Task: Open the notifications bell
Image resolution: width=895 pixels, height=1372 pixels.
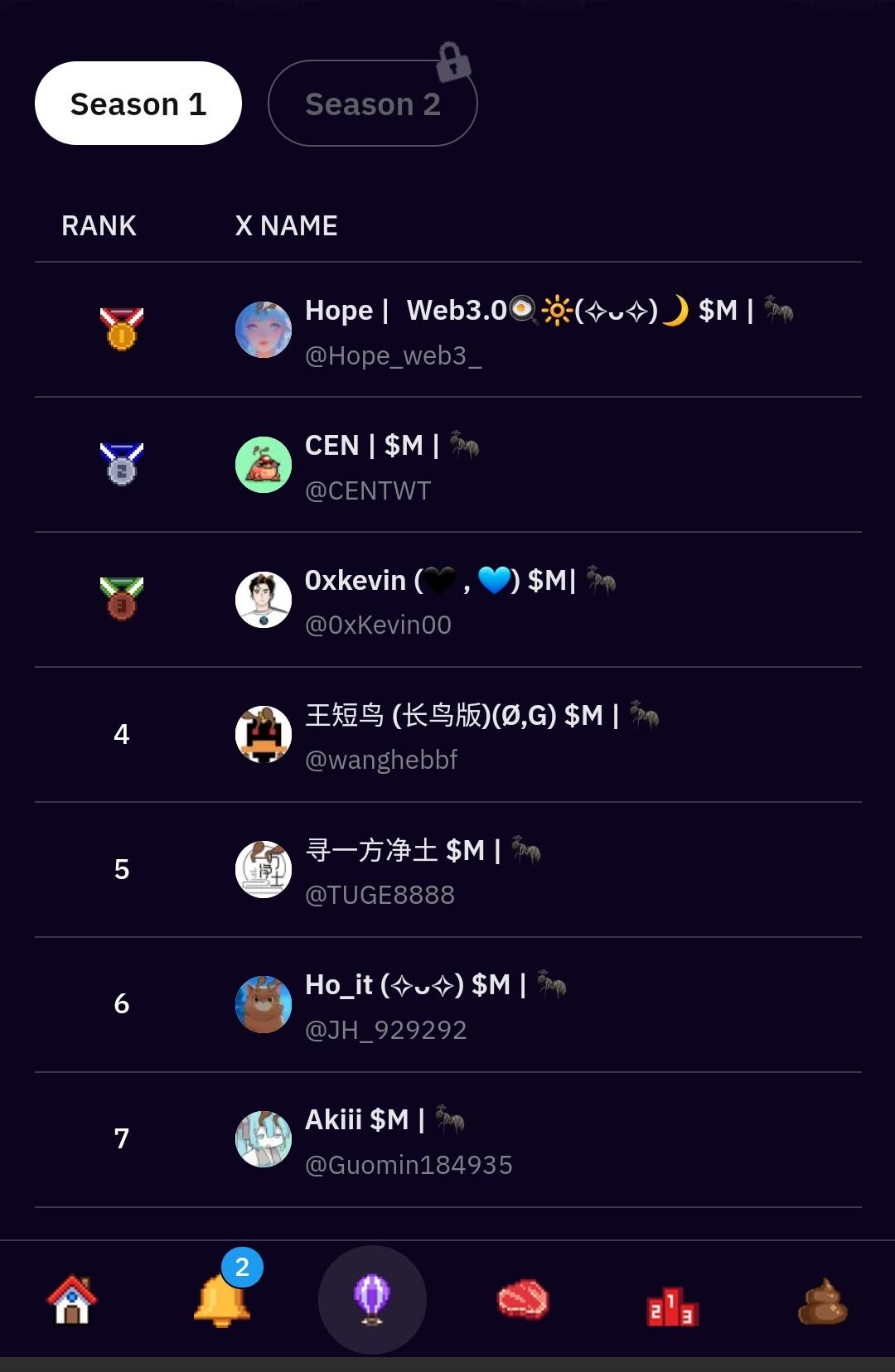Action: (221, 1299)
